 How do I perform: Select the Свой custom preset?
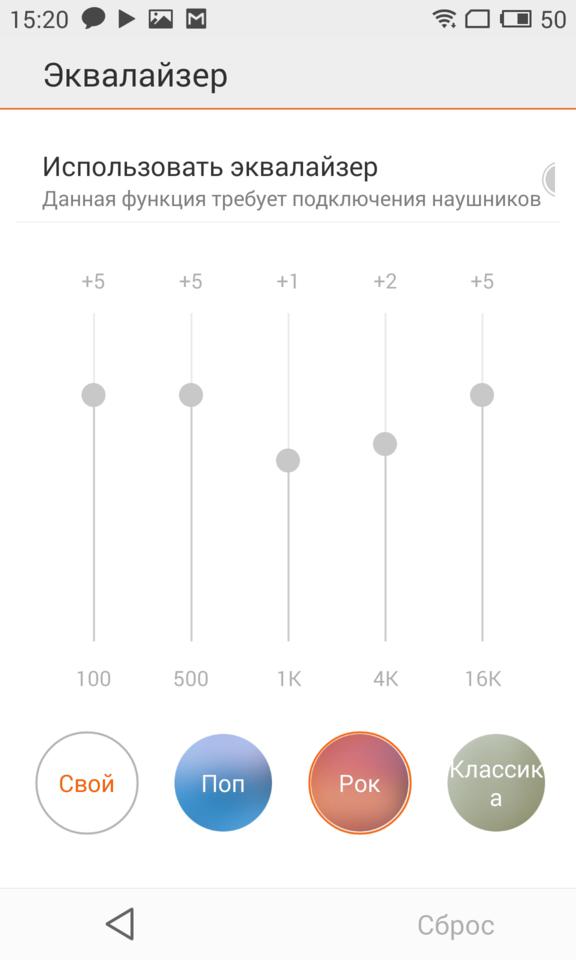point(87,783)
